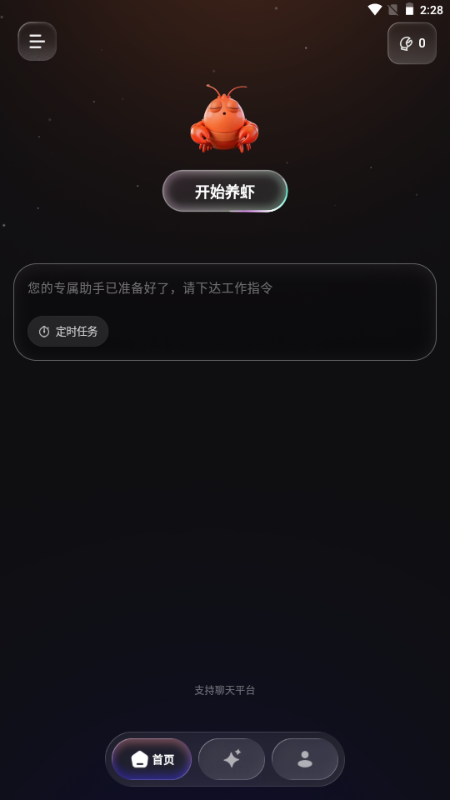Open the drawer menu button

pyautogui.click(x=37, y=41)
